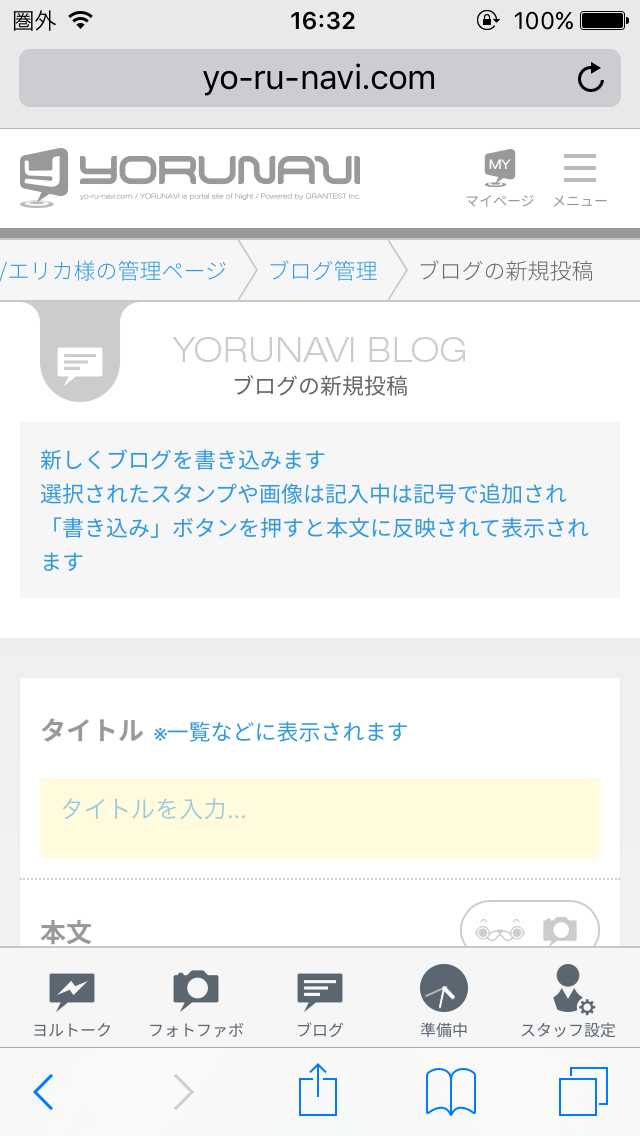640x1136 pixels.
Task: Open スタッフ設定 in the bottom bar
Action: [x=568, y=1003]
